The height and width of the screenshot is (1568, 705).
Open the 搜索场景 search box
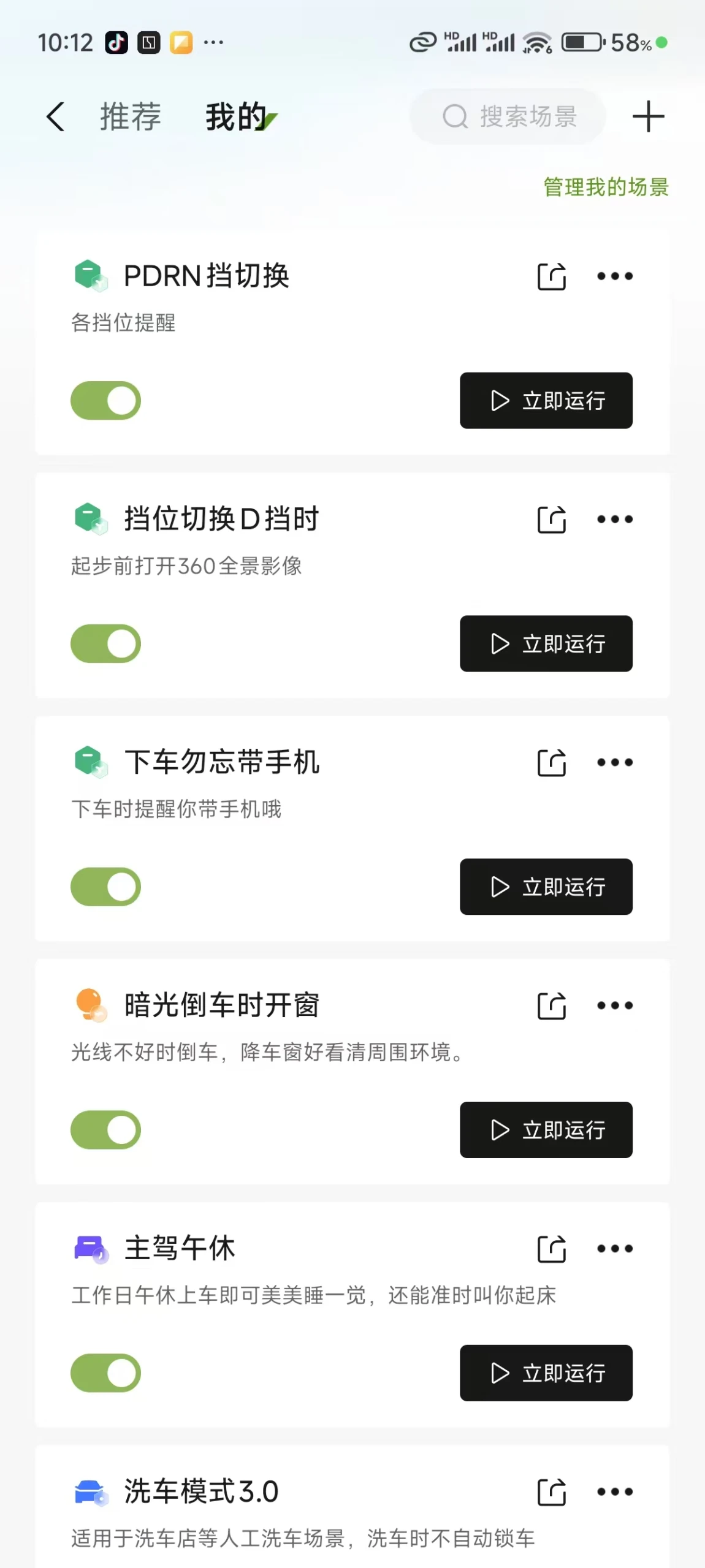(508, 116)
